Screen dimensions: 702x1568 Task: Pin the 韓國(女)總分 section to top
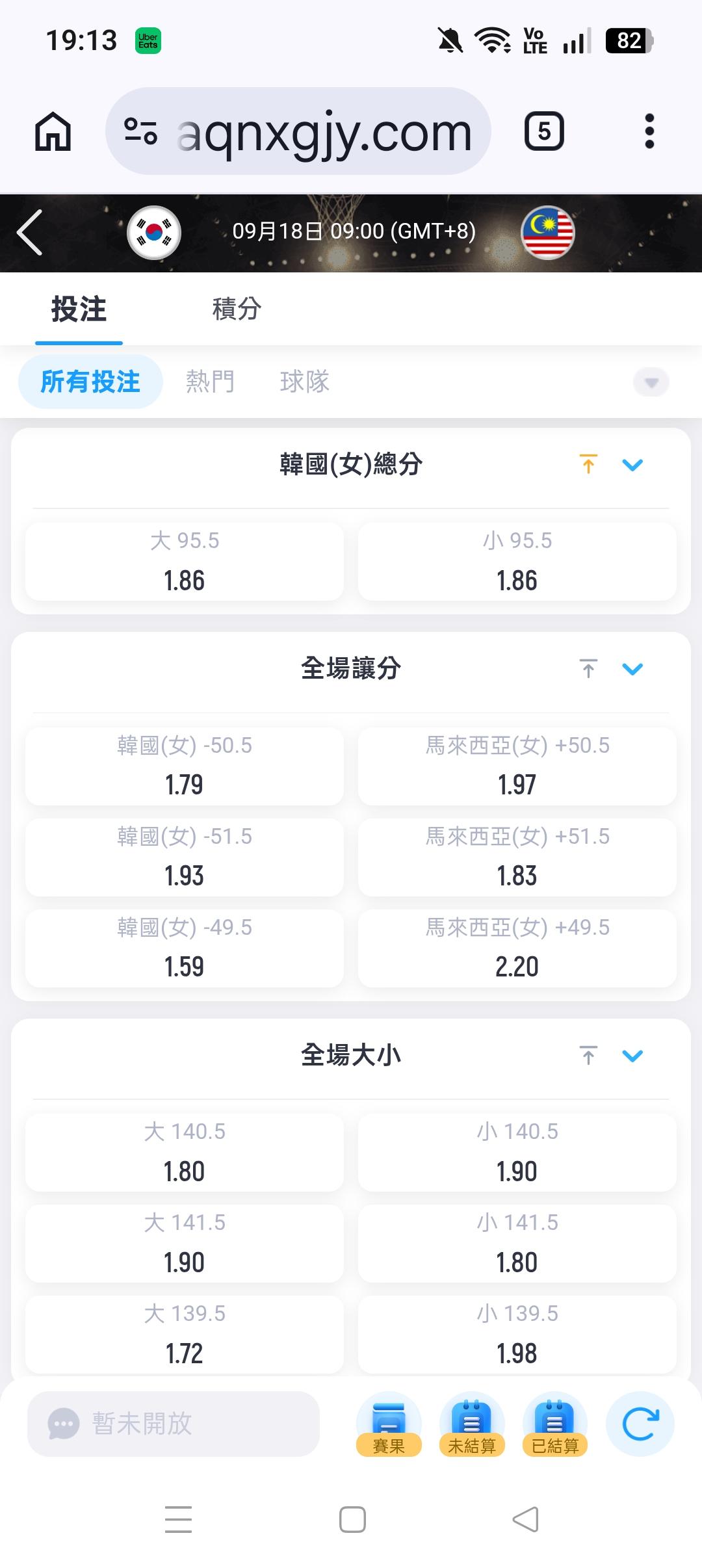(x=588, y=465)
